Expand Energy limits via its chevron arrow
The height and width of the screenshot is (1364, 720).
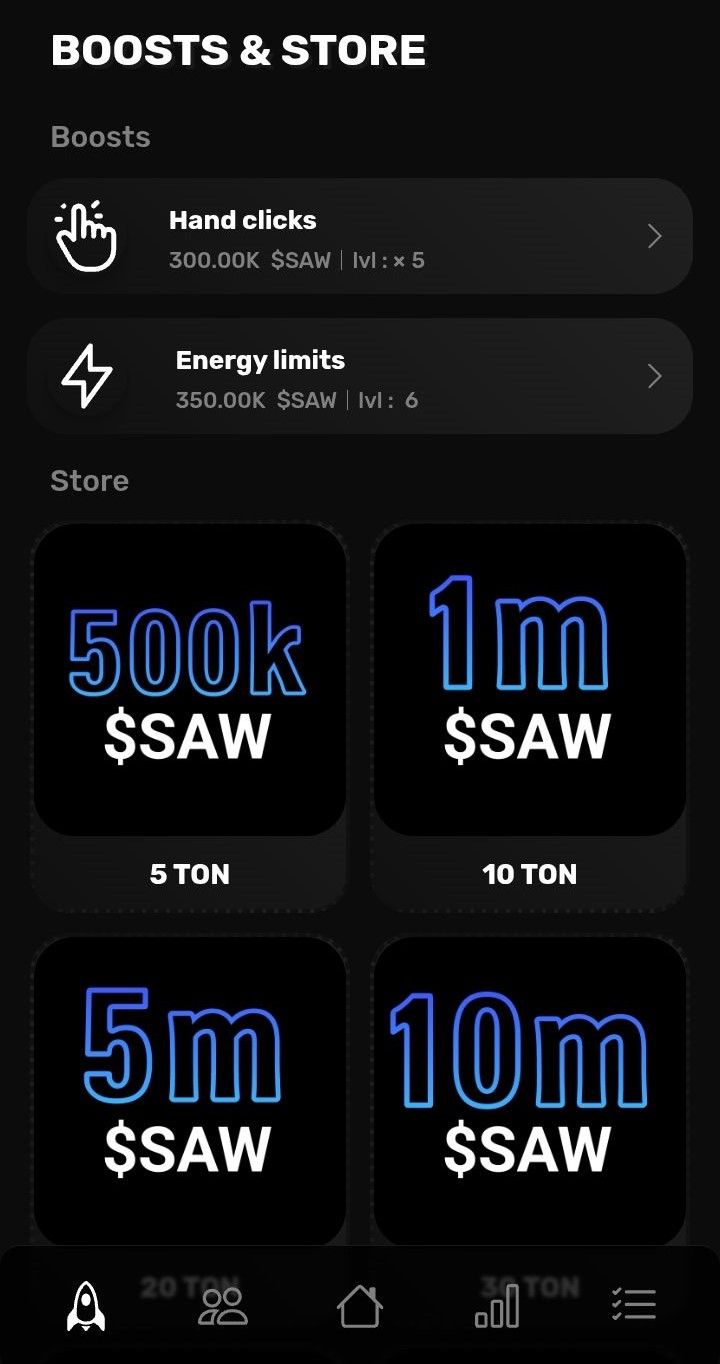(x=654, y=377)
